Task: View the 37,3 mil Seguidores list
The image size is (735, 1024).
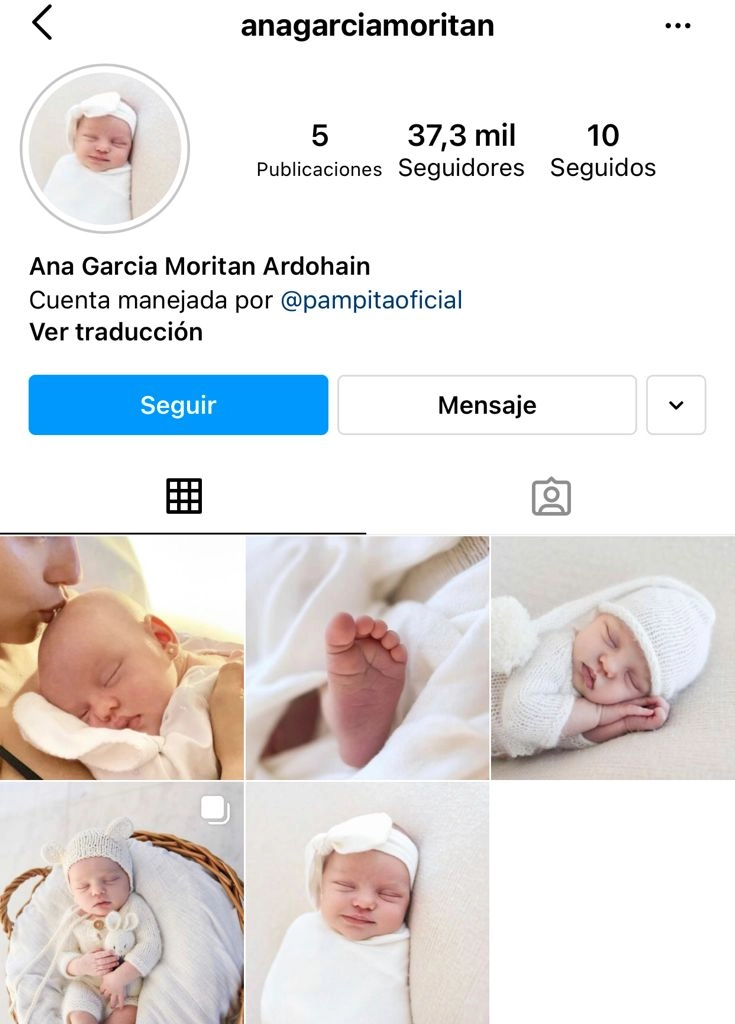Action: 461,150
